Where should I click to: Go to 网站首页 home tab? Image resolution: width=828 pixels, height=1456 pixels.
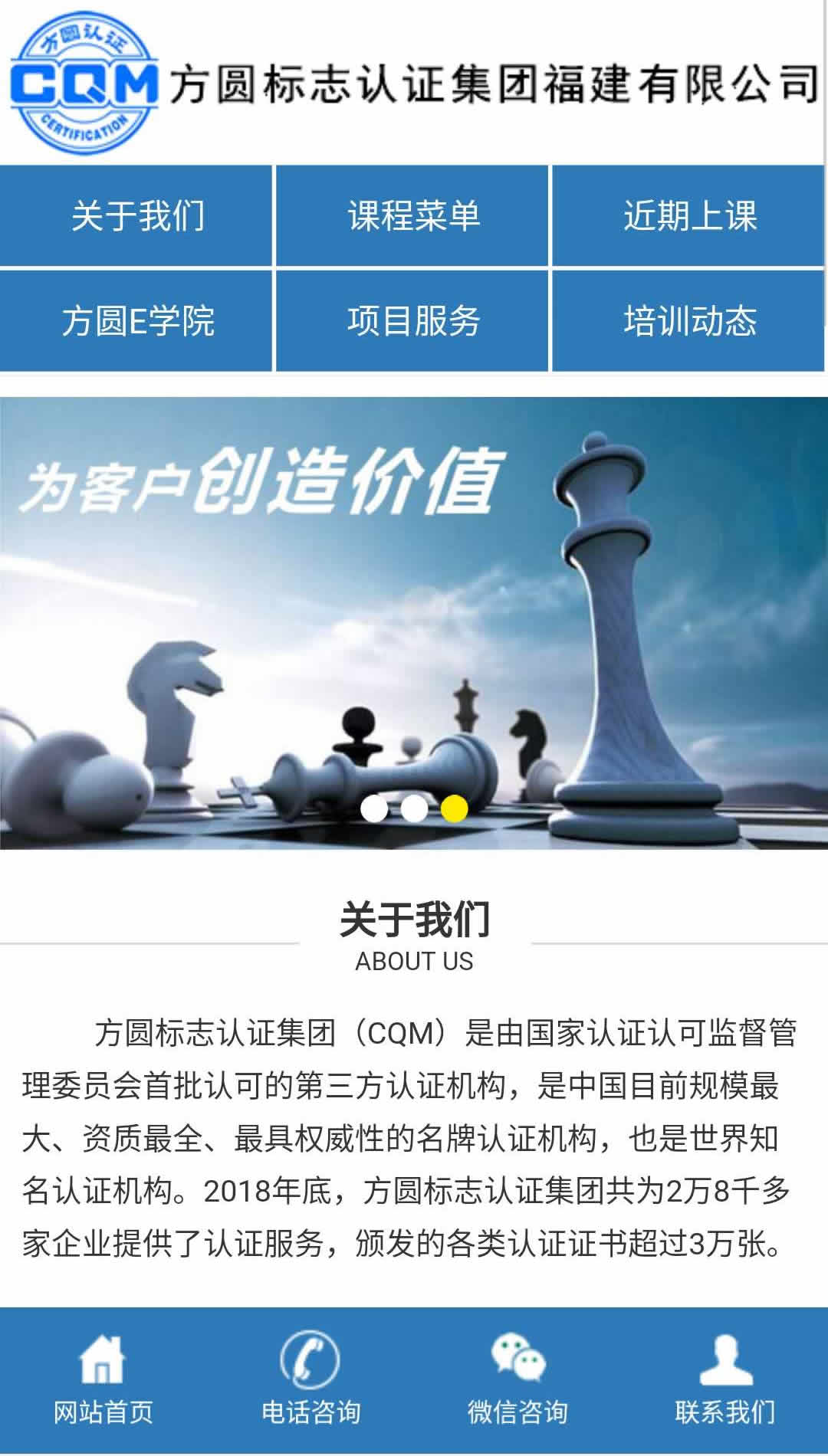pos(103,1379)
